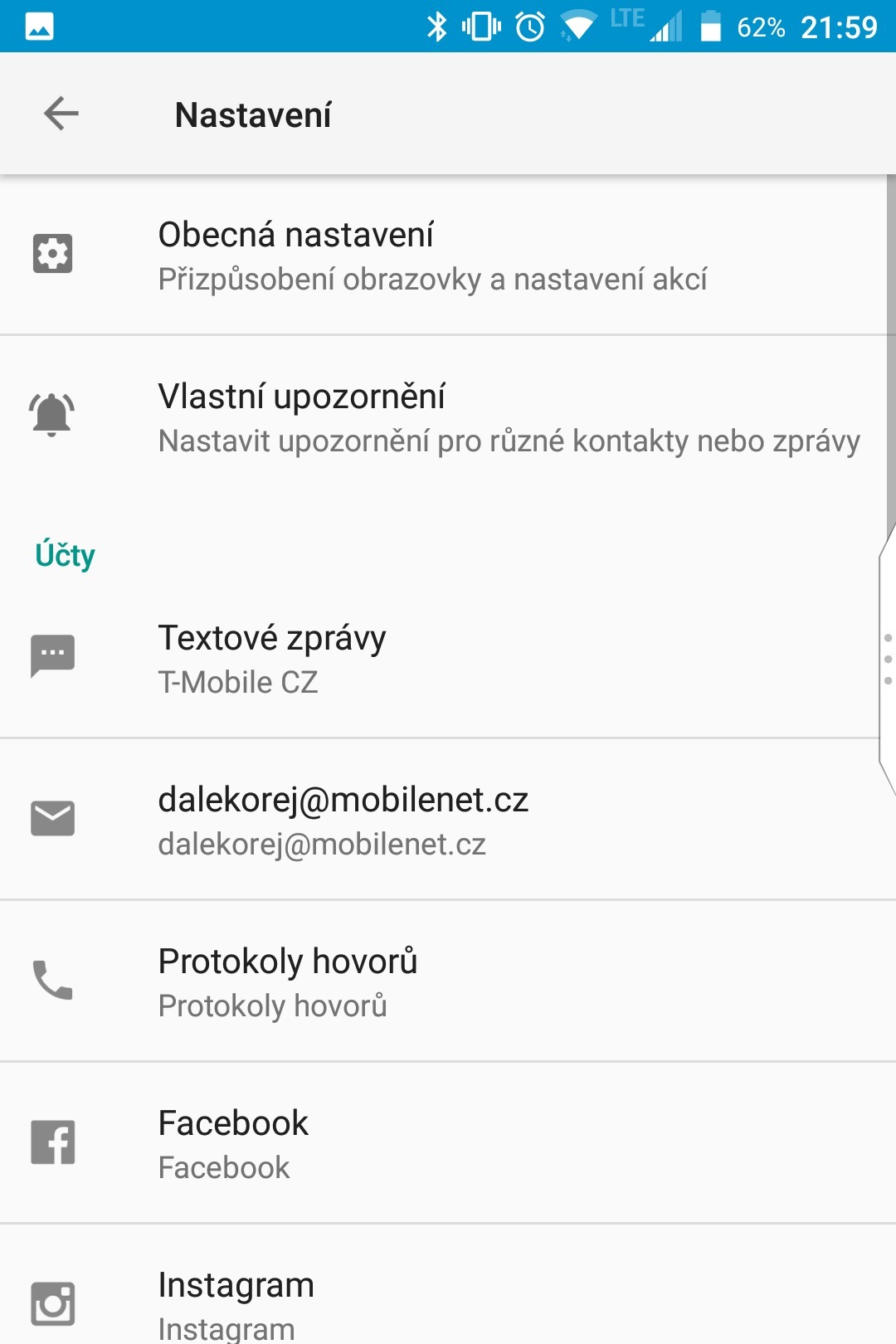
Task: Tap the back arrow to leave Nastavení
Action: click(x=61, y=114)
